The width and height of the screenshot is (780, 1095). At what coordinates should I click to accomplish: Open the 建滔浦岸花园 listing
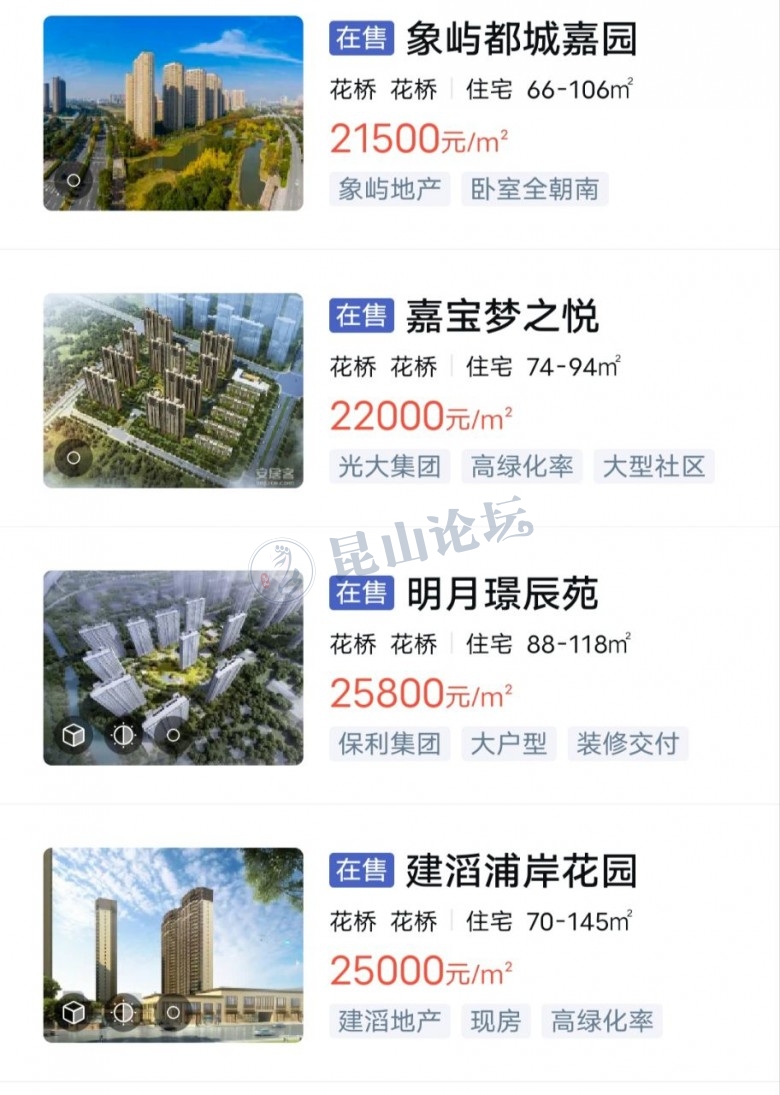pos(520,871)
